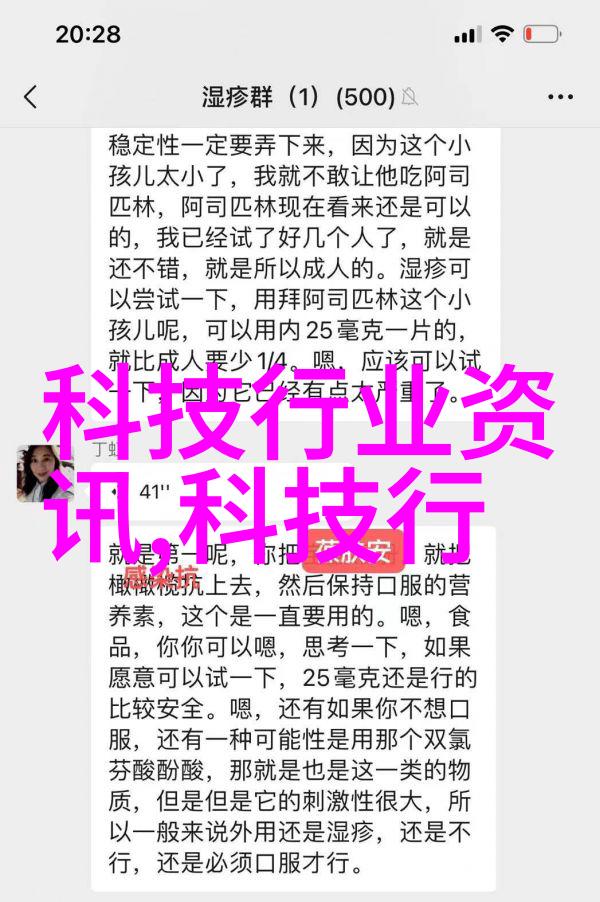This screenshot has height=902, width=600.
Task: Open the group chat overflow menu
Action: [559, 97]
